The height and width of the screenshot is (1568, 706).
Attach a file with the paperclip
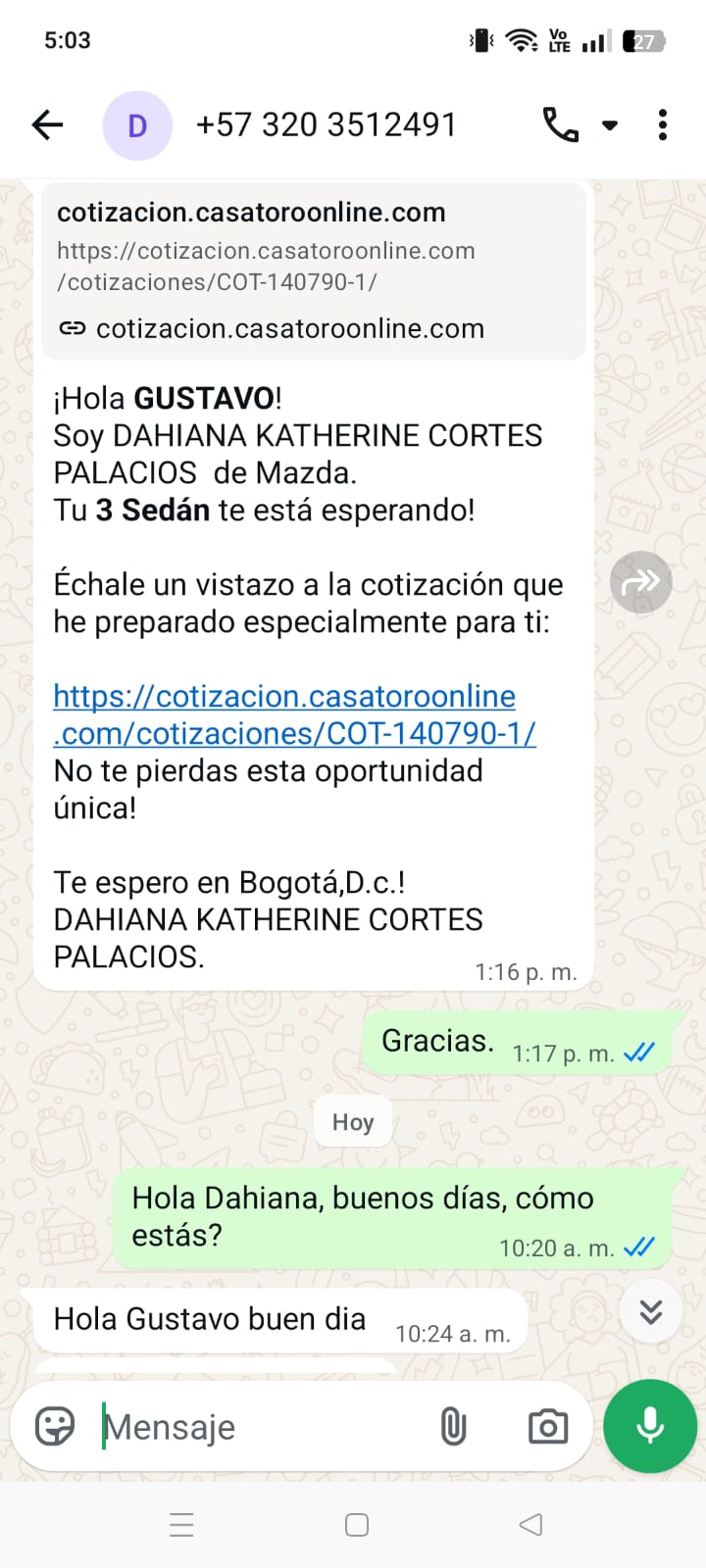[x=453, y=1426]
